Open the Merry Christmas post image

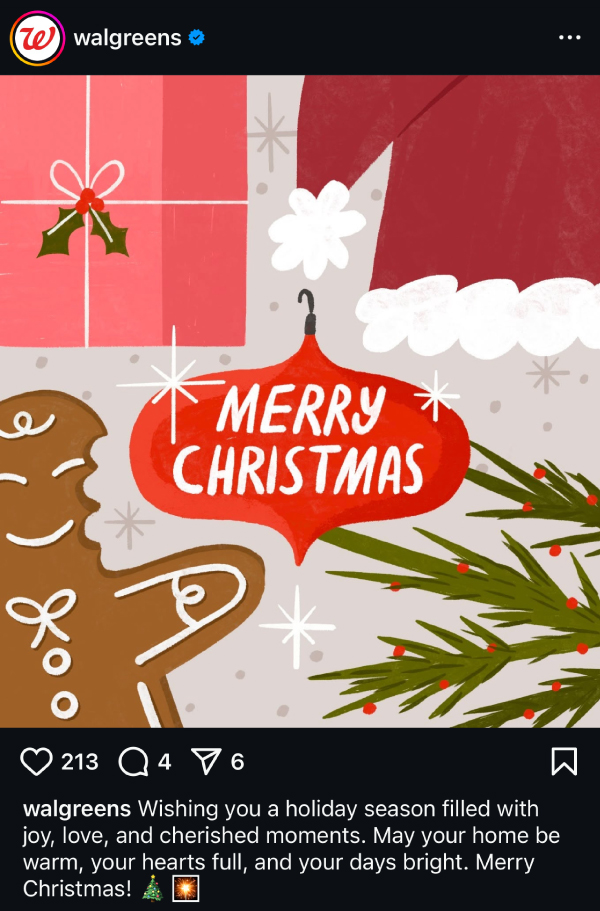click(x=300, y=400)
